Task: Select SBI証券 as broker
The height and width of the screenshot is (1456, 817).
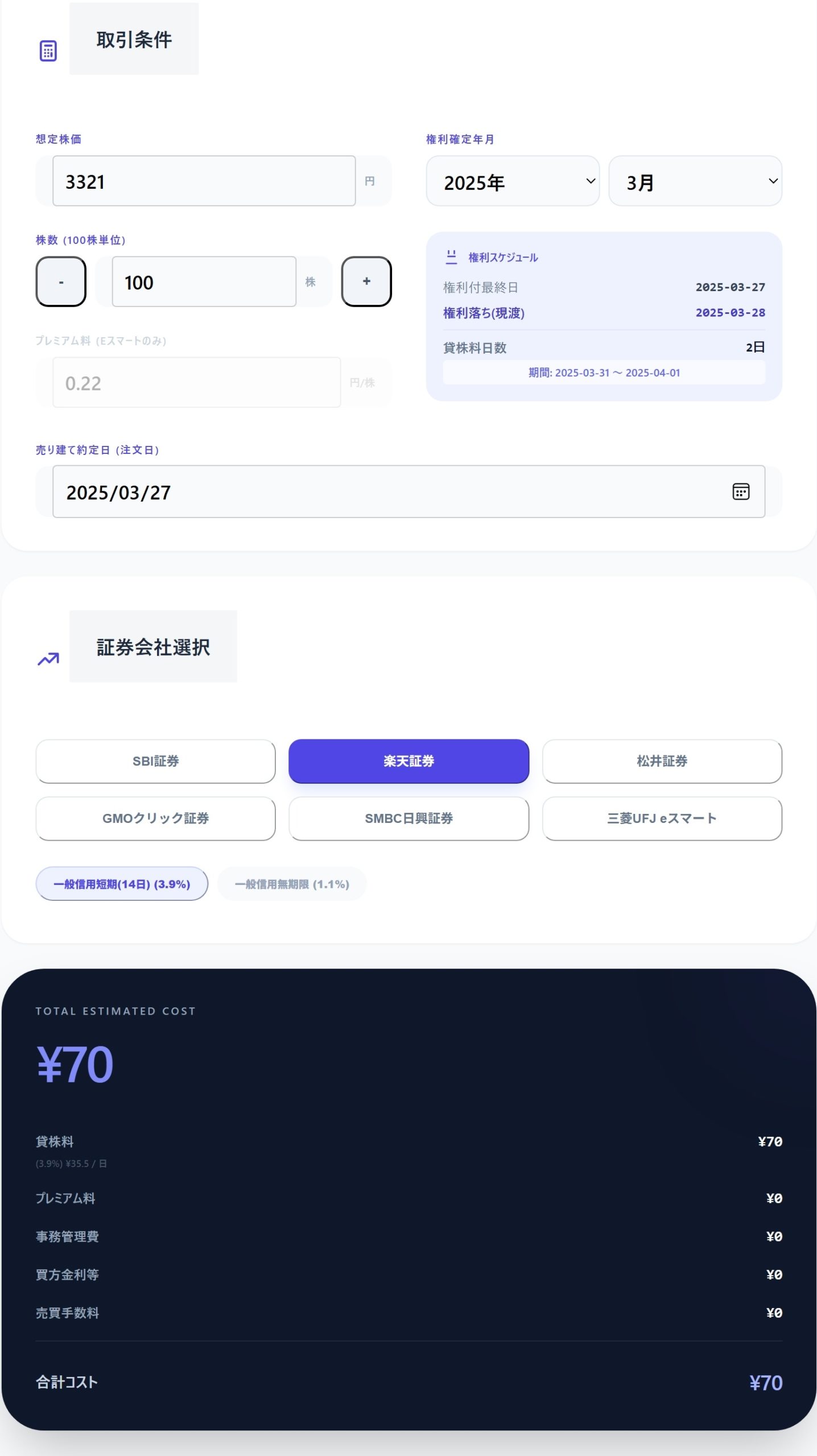Action: tap(155, 761)
